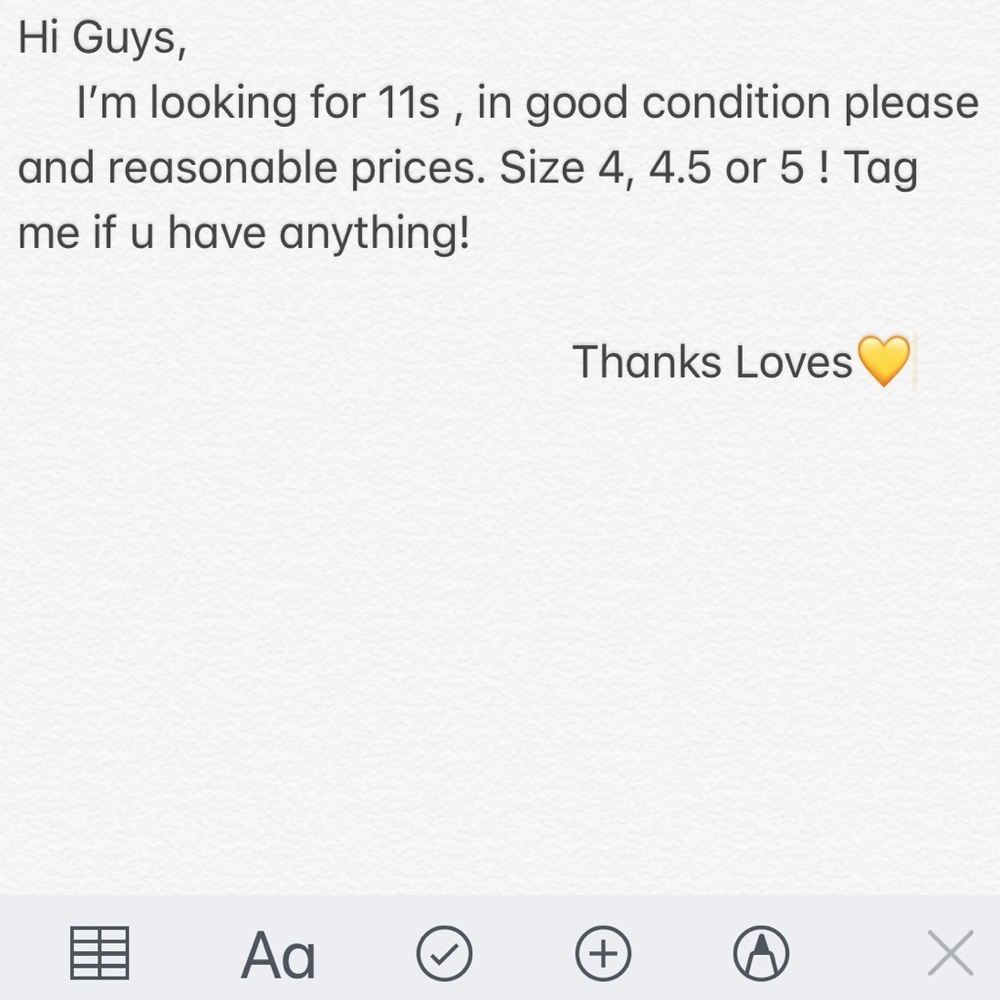Add a checklist to the note
1000x1000 pixels.
pyautogui.click(x=444, y=953)
